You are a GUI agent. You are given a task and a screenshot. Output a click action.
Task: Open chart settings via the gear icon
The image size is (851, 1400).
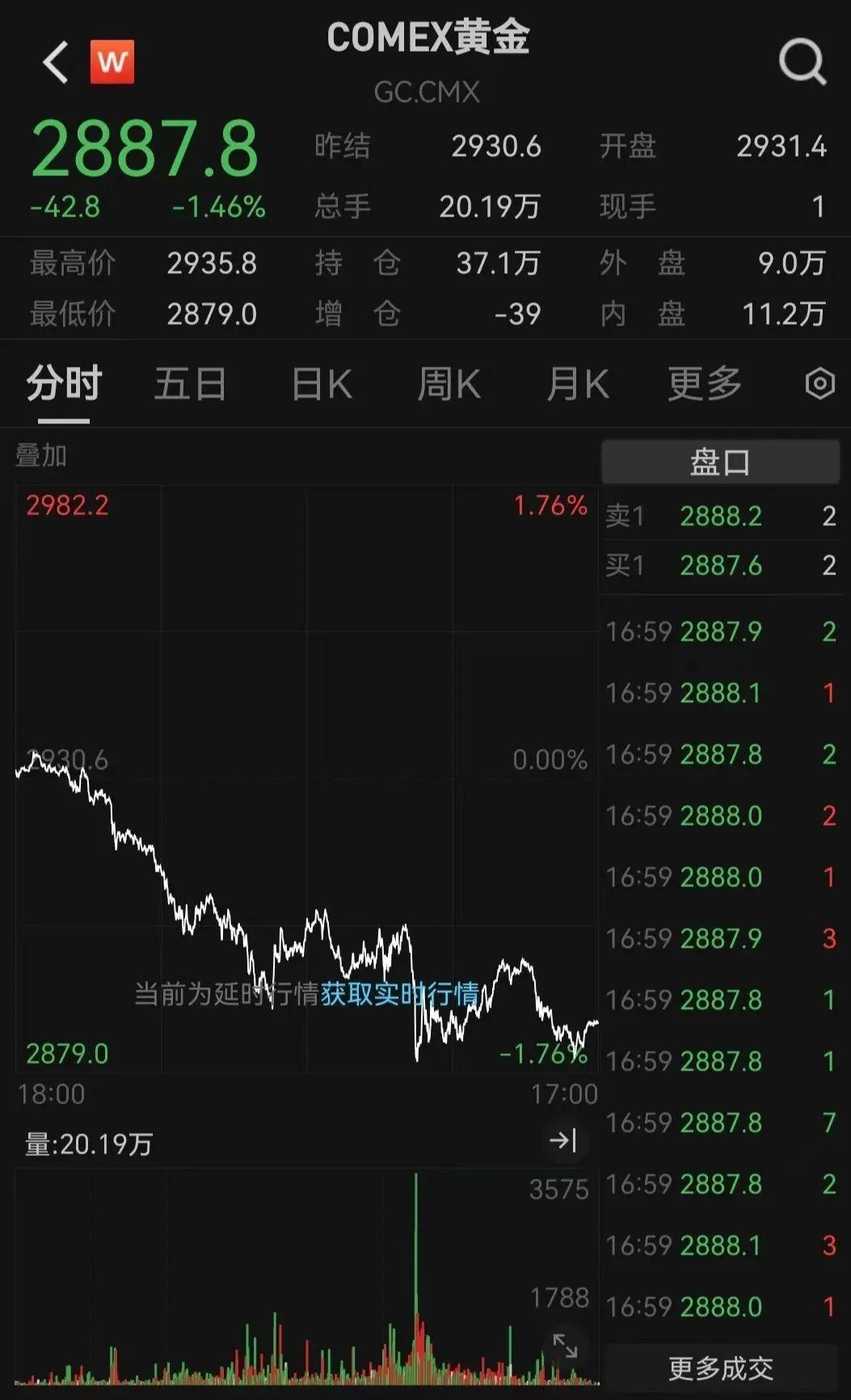(x=819, y=384)
